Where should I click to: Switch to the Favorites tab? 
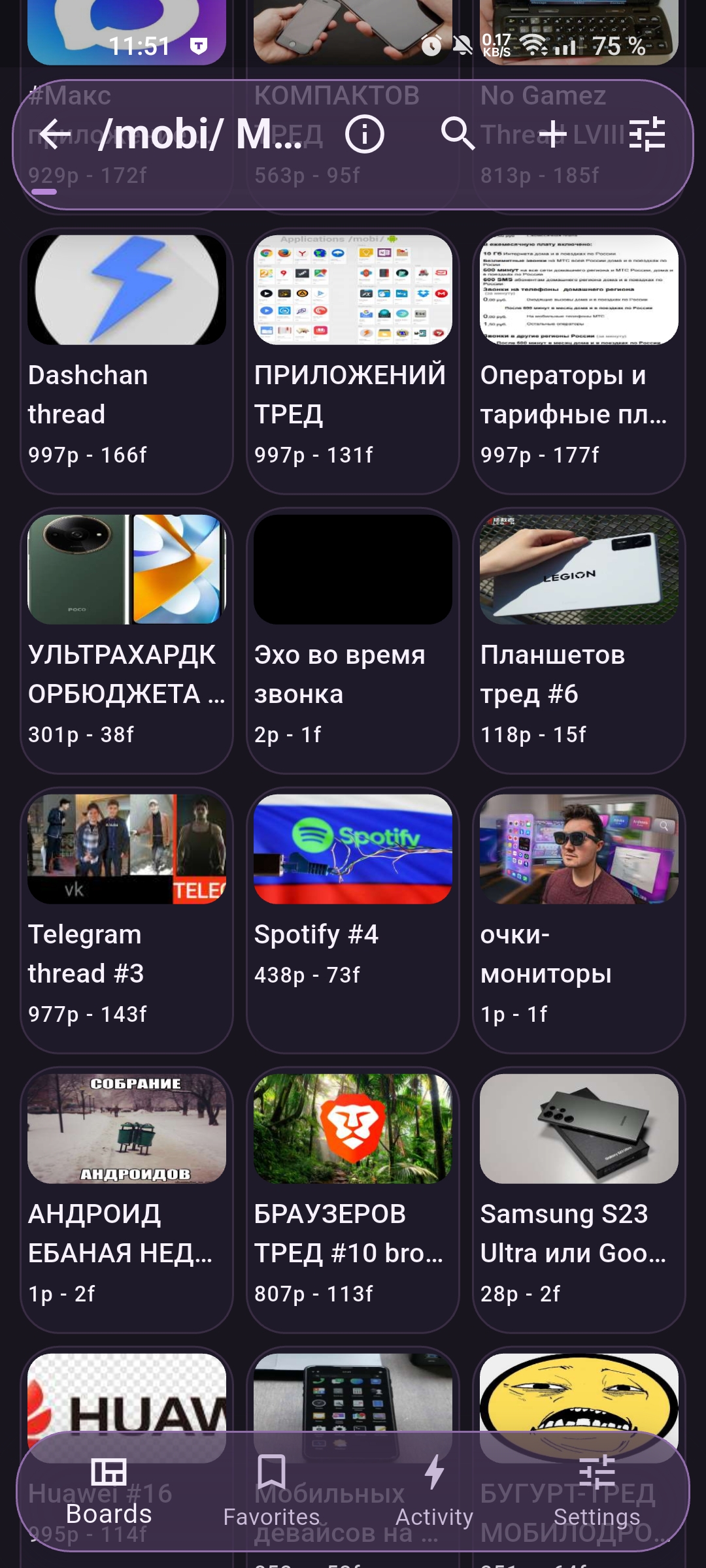click(x=271, y=1491)
